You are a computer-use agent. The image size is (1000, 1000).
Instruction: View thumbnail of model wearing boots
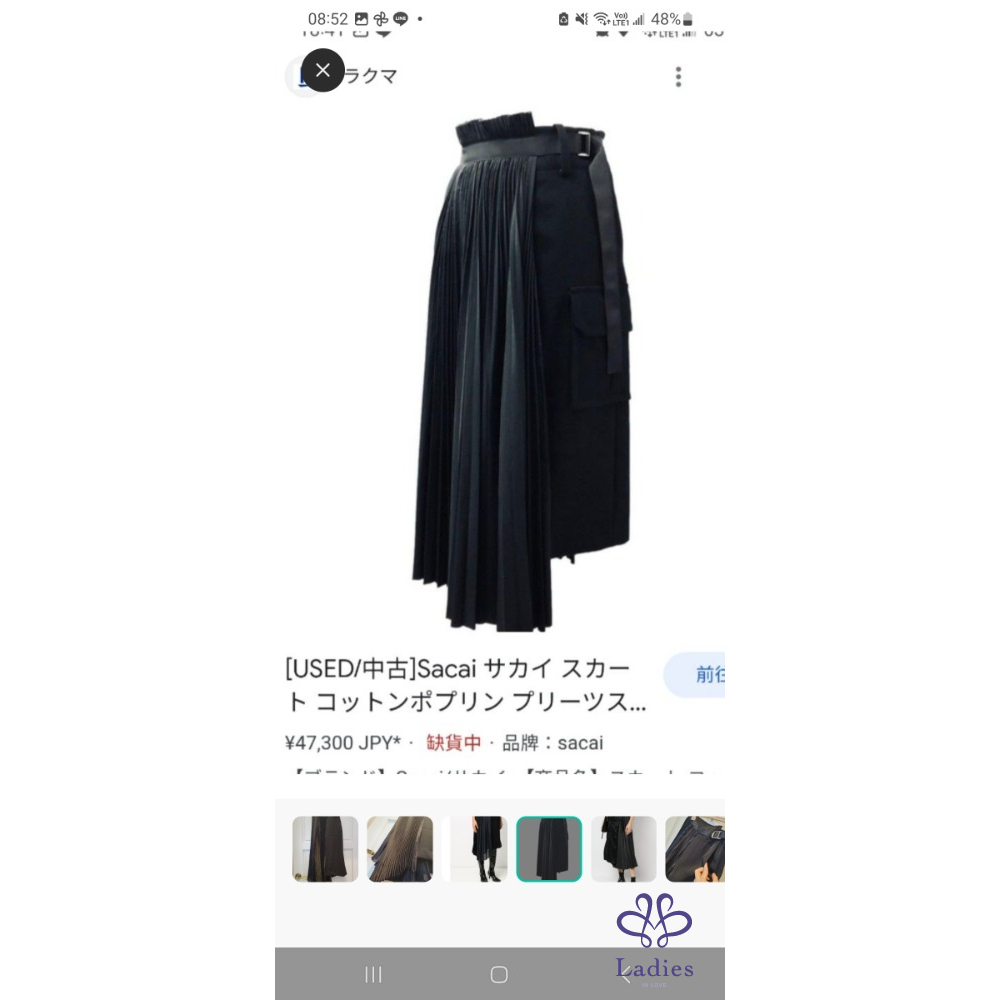tap(475, 849)
